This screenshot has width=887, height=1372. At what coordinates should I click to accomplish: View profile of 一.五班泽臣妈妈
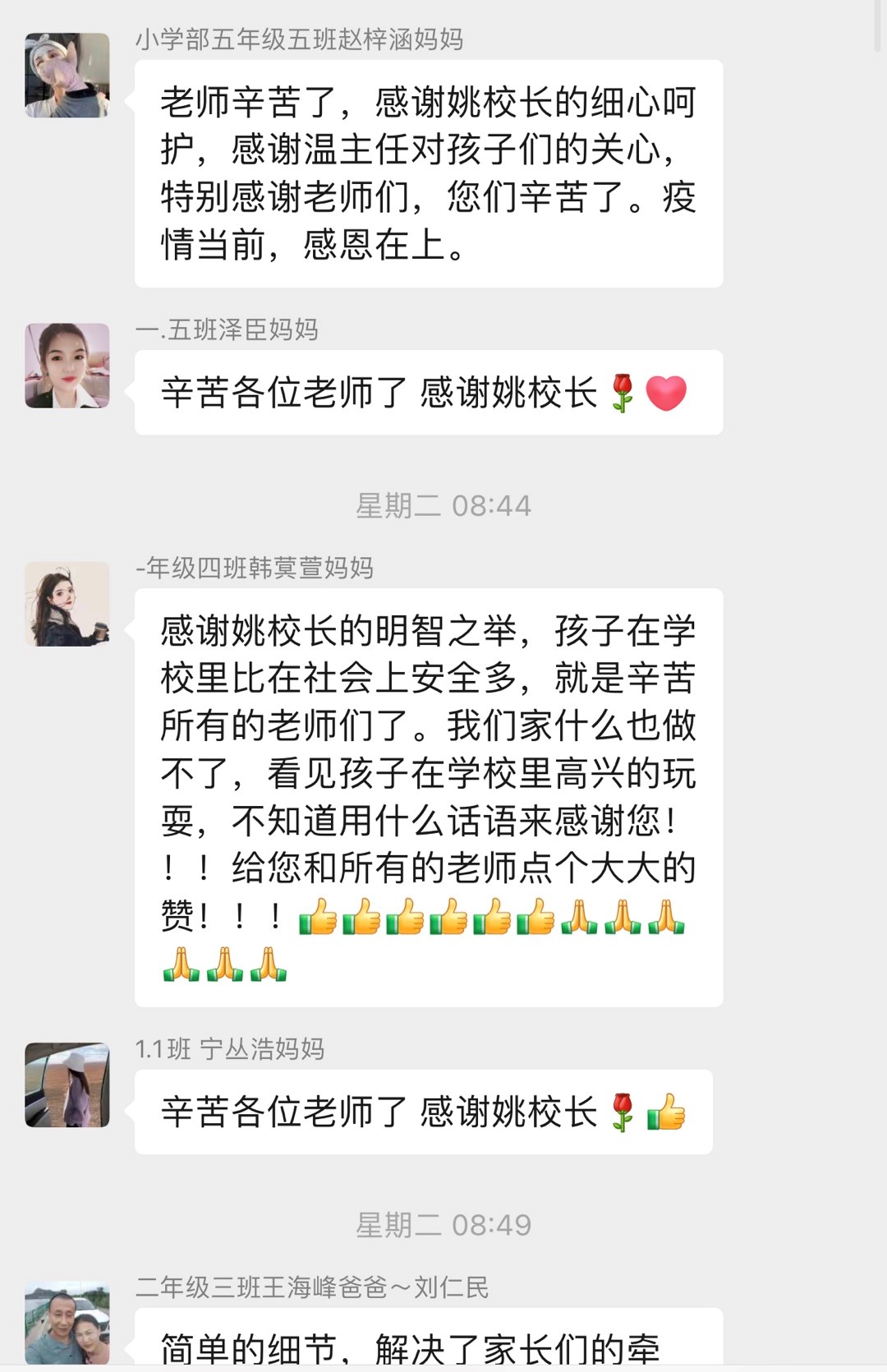pyautogui.click(x=67, y=366)
